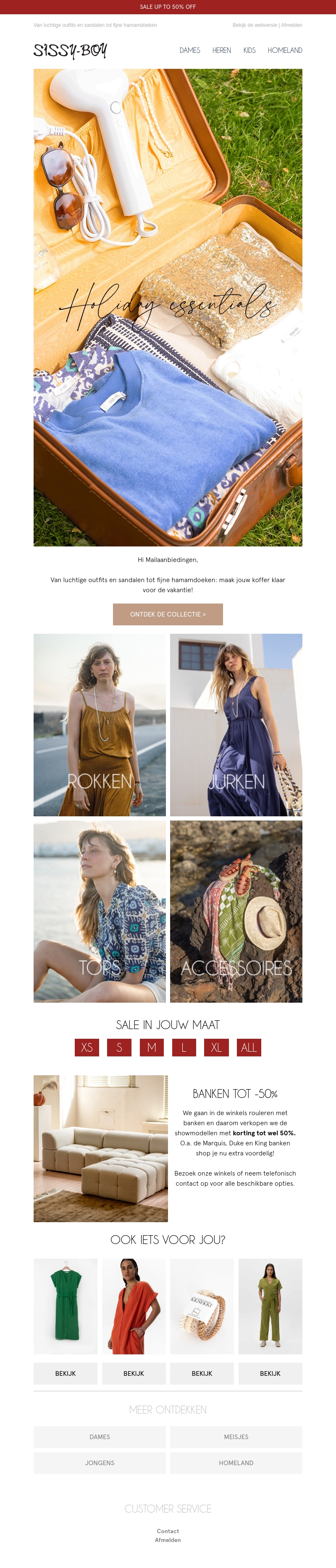Show ALL sizes in the sale
Image resolution: width=336 pixels, height=1568 pixels.
248,1048
